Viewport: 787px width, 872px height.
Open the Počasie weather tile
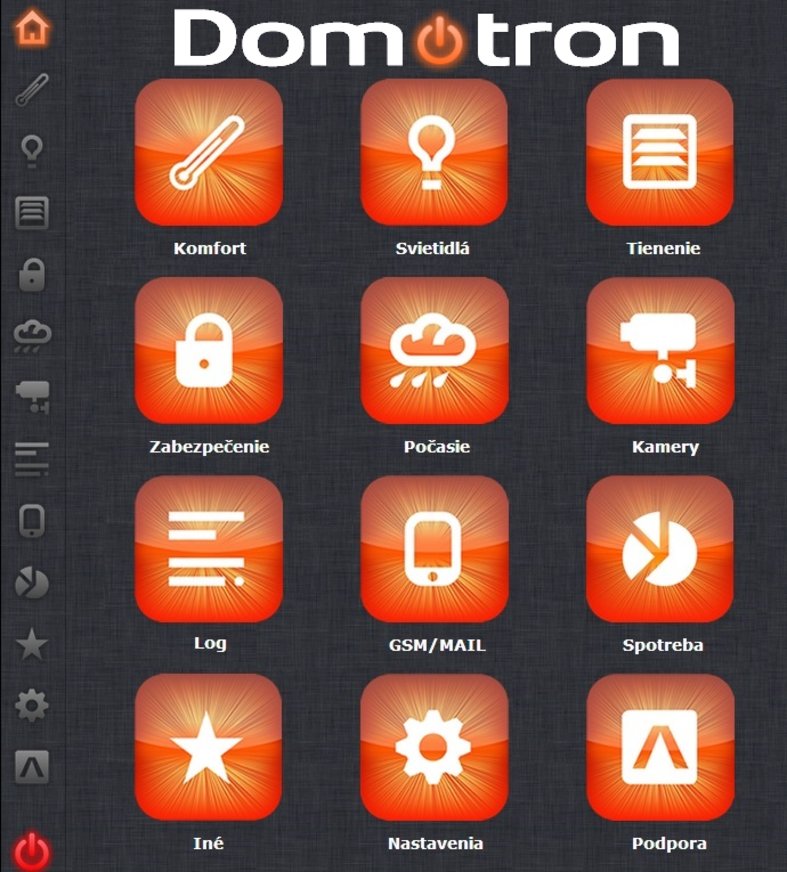[x=434, y=351]
